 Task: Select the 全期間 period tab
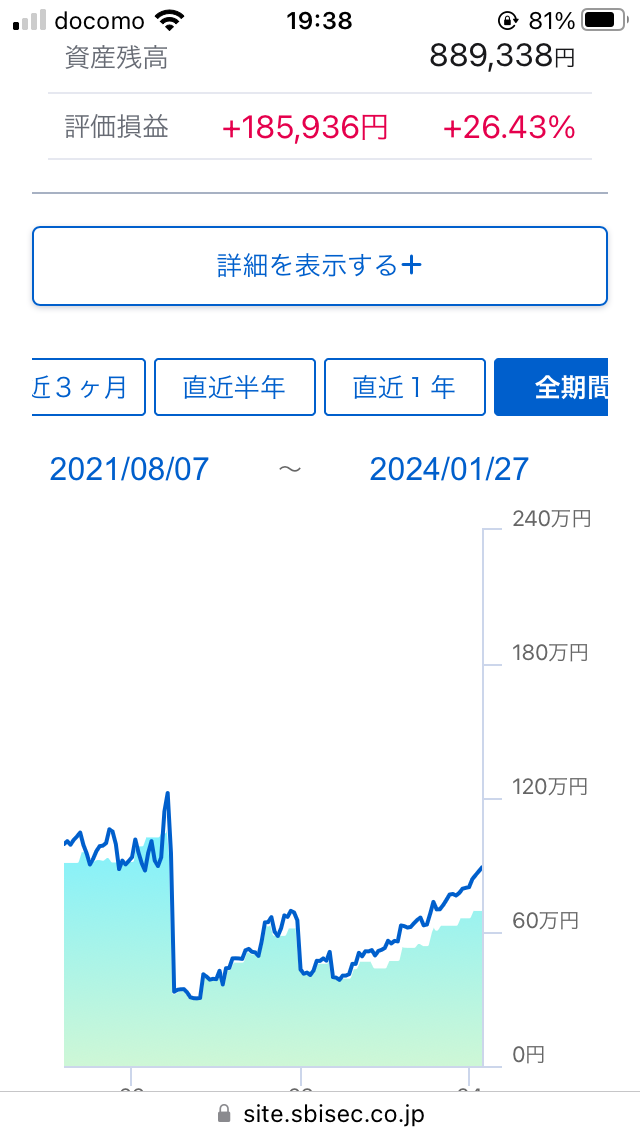click(552, 387)
